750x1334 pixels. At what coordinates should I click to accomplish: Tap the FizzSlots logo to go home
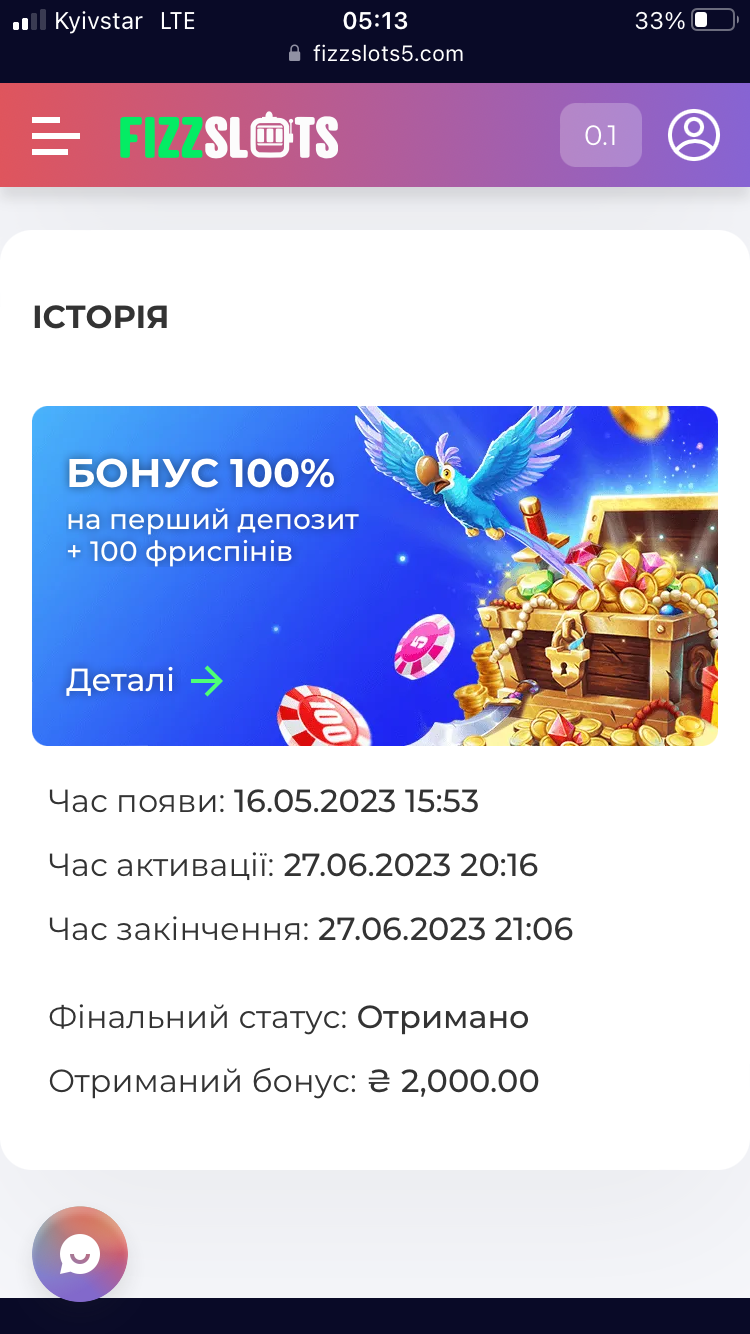(229, 136)
